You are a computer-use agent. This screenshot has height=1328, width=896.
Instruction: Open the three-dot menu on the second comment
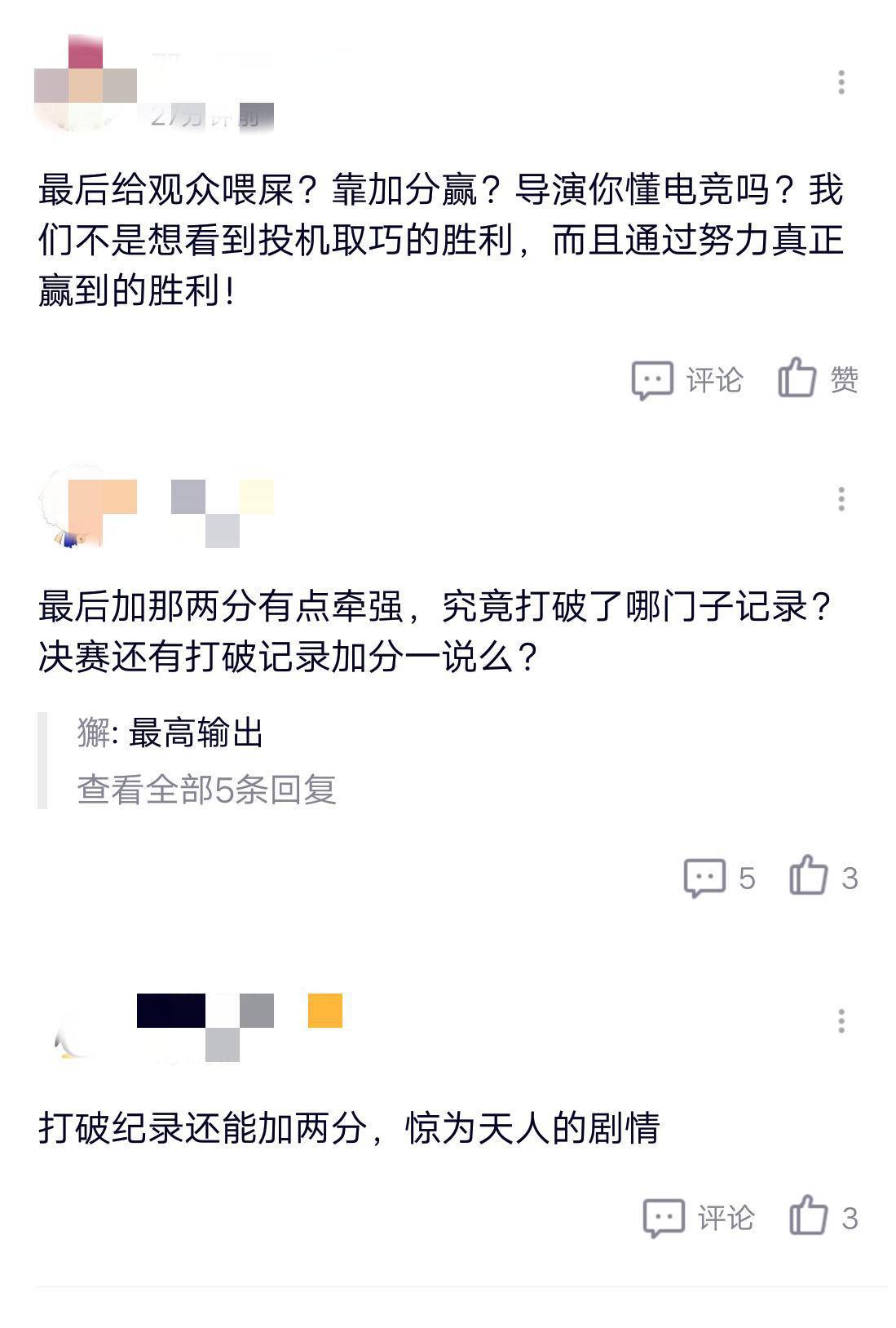pos(841,499)
